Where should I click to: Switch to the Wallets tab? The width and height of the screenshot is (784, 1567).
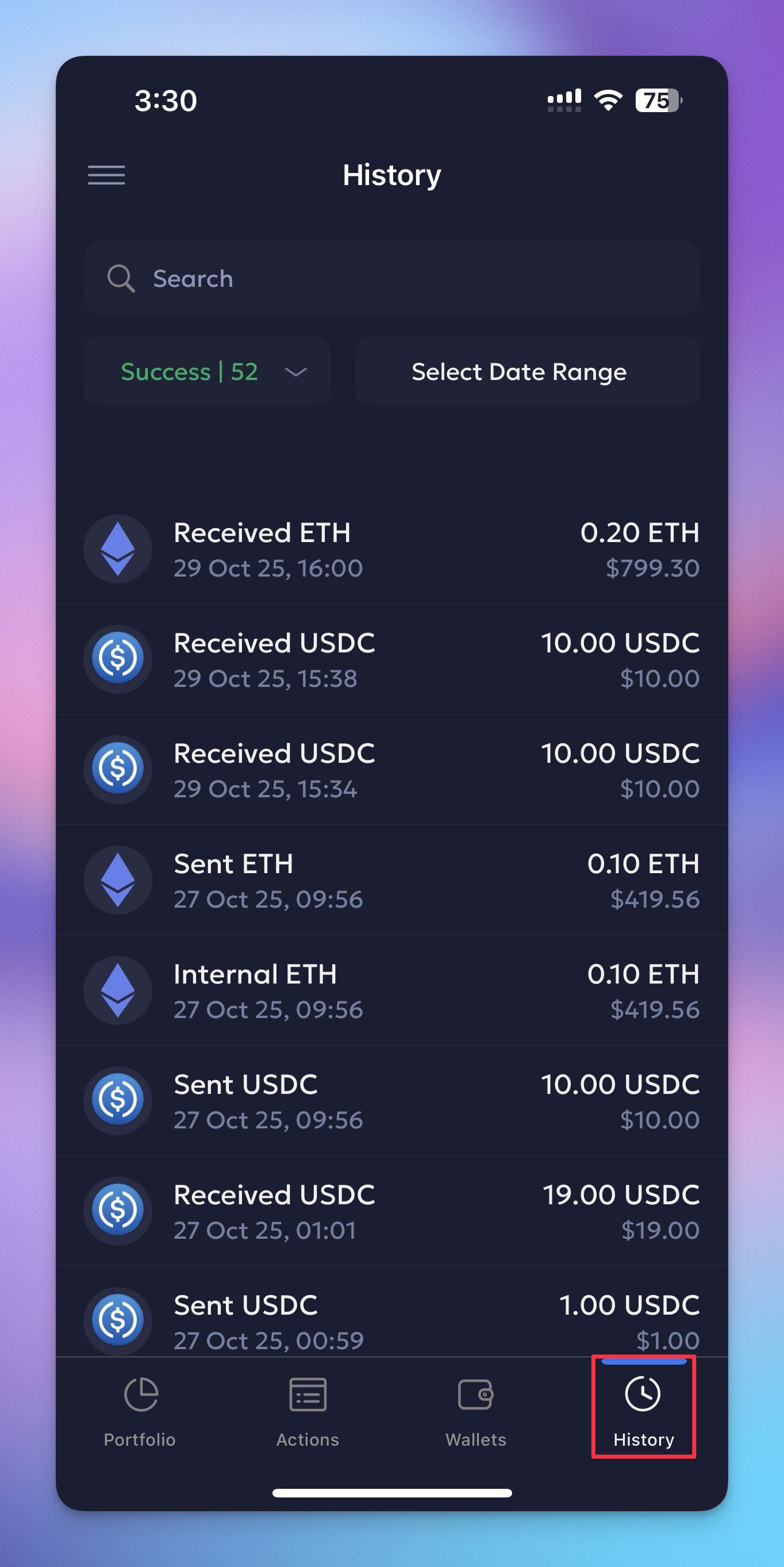pos(476,1412)
